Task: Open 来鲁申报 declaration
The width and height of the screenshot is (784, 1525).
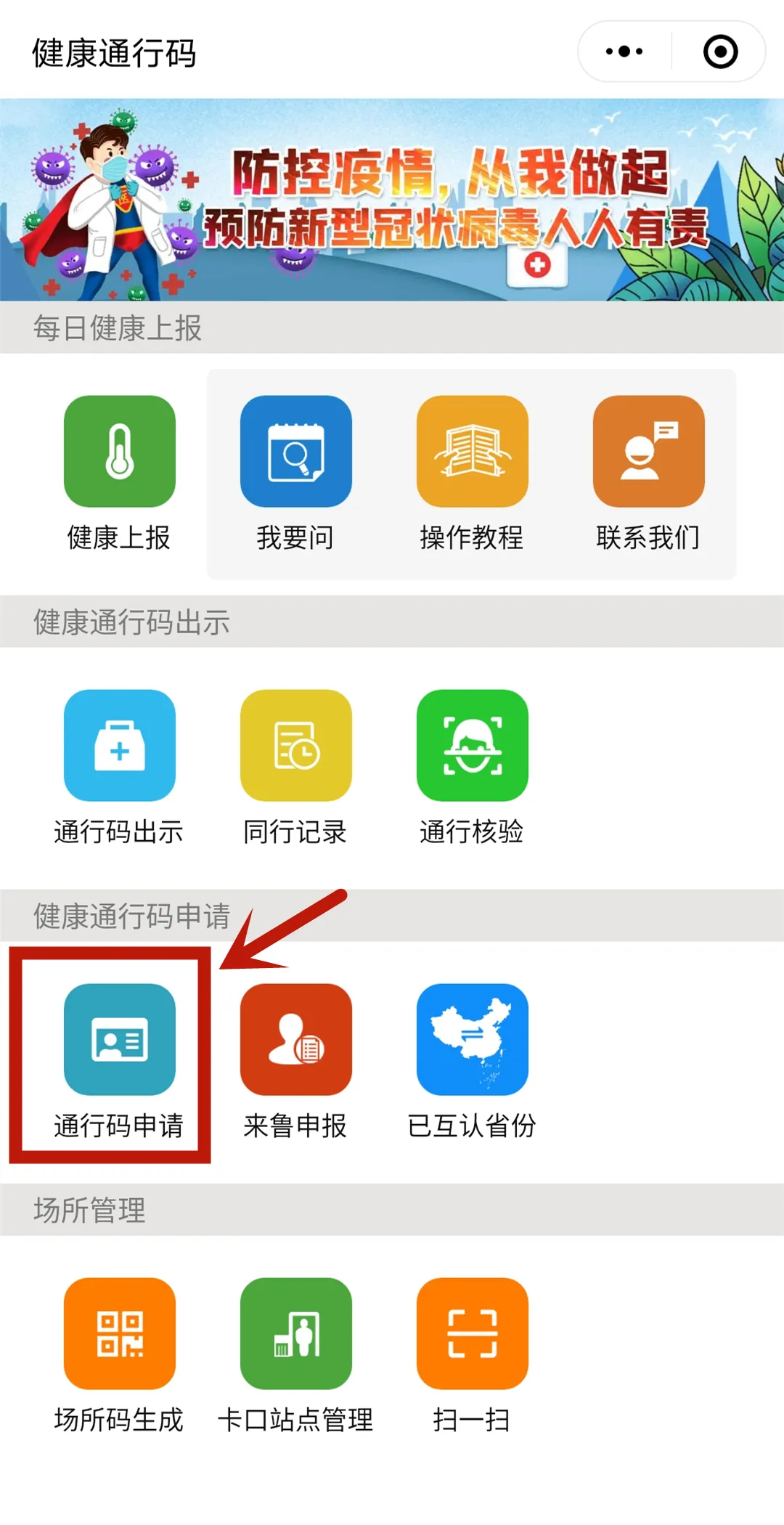Action: tap(296, 1040)
